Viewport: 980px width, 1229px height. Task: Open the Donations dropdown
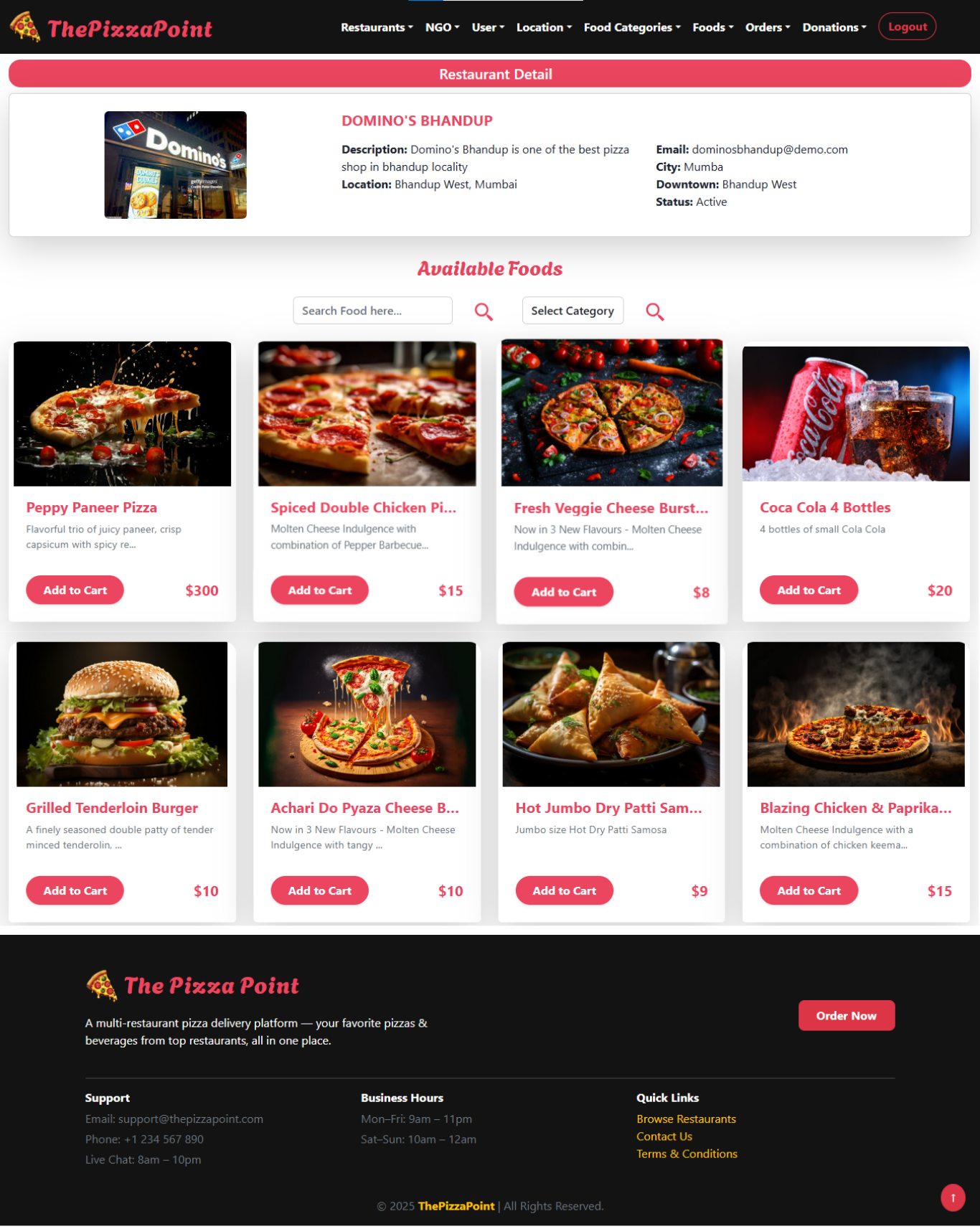pos(834,27)
